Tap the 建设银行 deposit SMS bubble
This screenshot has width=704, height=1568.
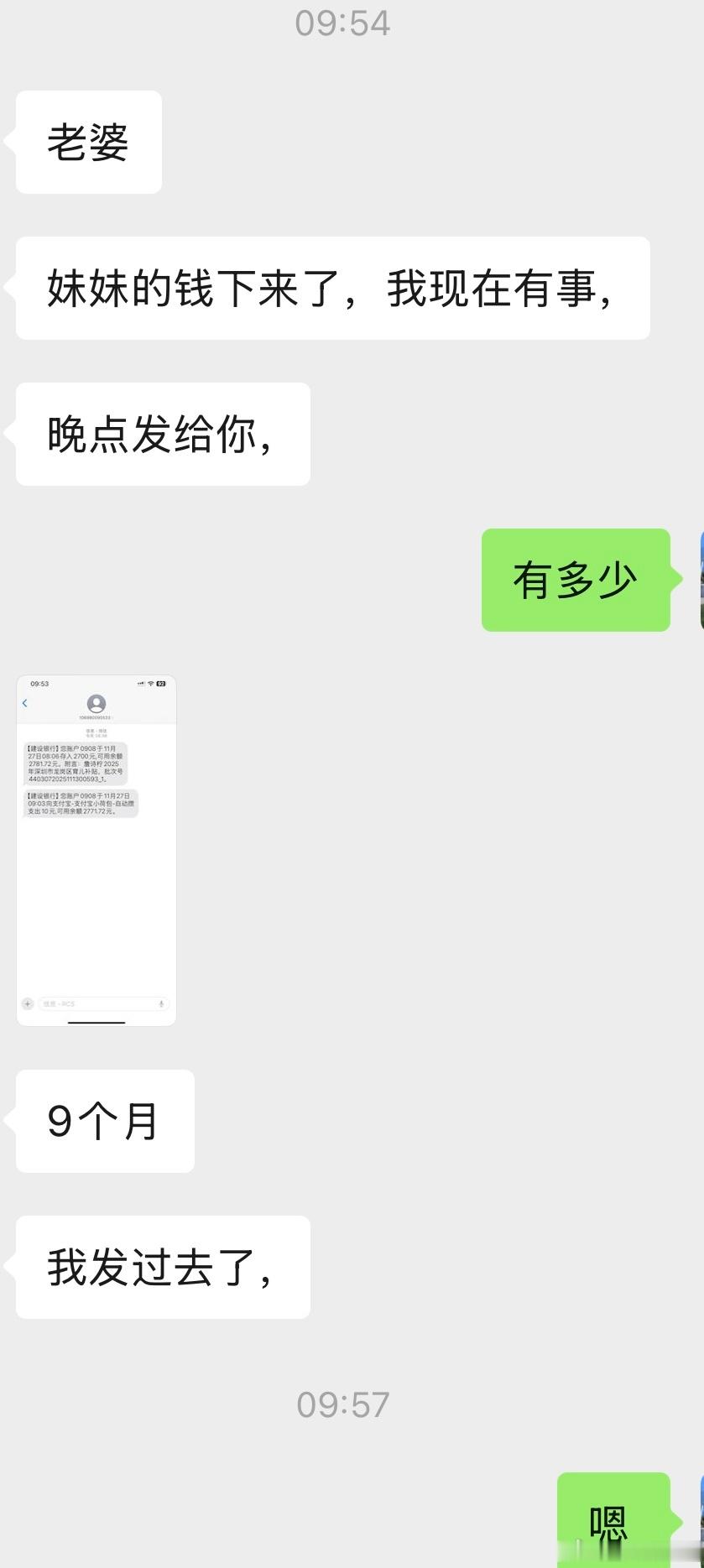point(75,763)
